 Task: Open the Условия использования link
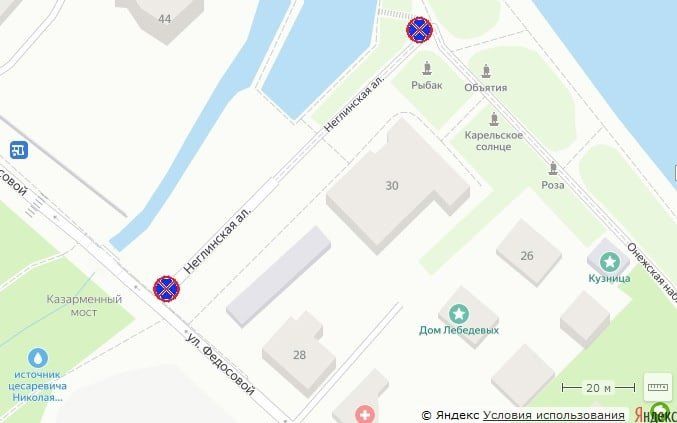tap(553, 415)
